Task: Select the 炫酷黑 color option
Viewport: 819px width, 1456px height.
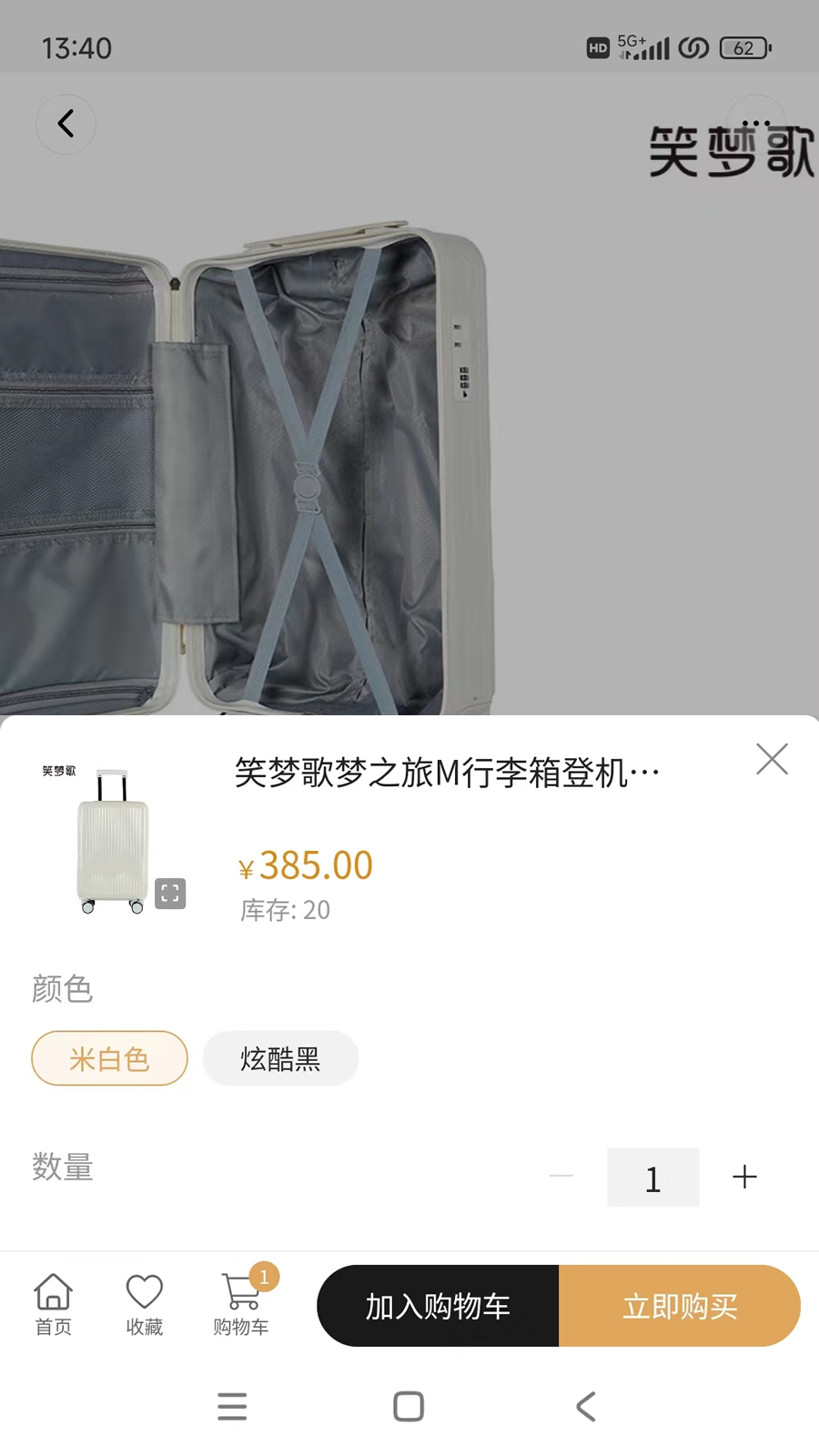Action: [279, 1058]
